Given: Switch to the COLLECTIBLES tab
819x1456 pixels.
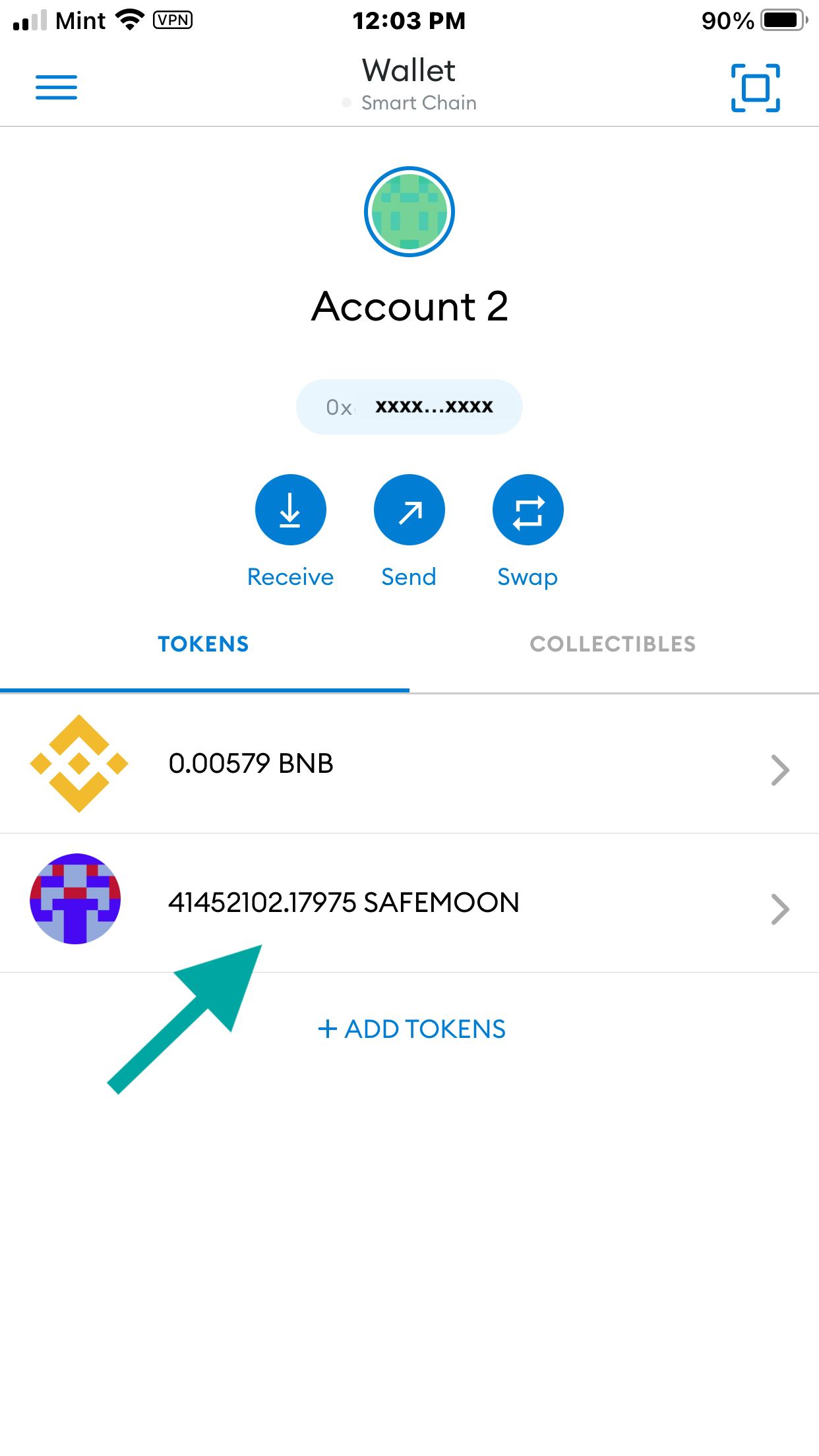Looking at the screenshot, I should click(613, 644).
